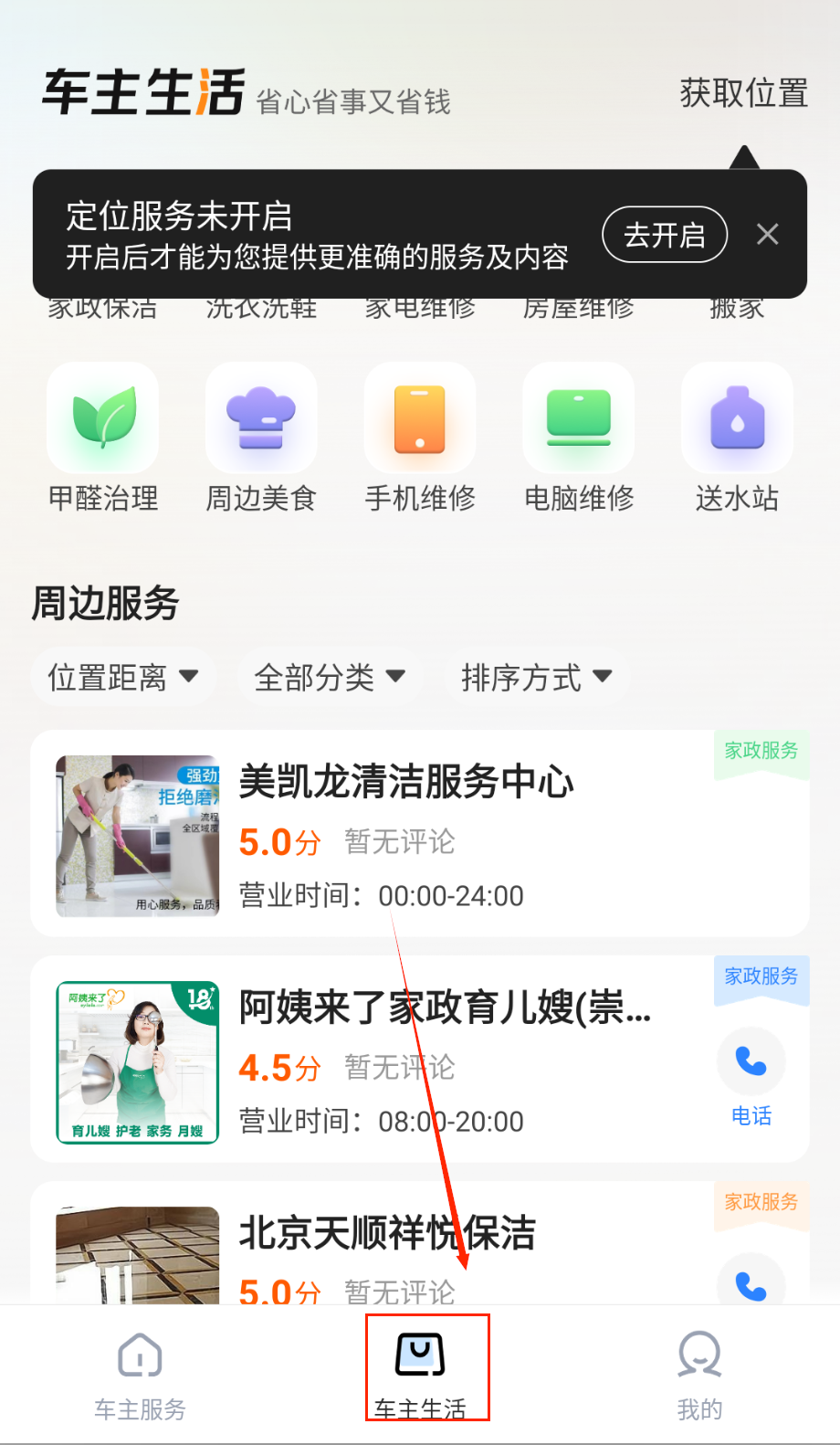Dismiss the location service banner
Image resolution: width=840 pixels, height=1445 pixels.
point(767,235)
